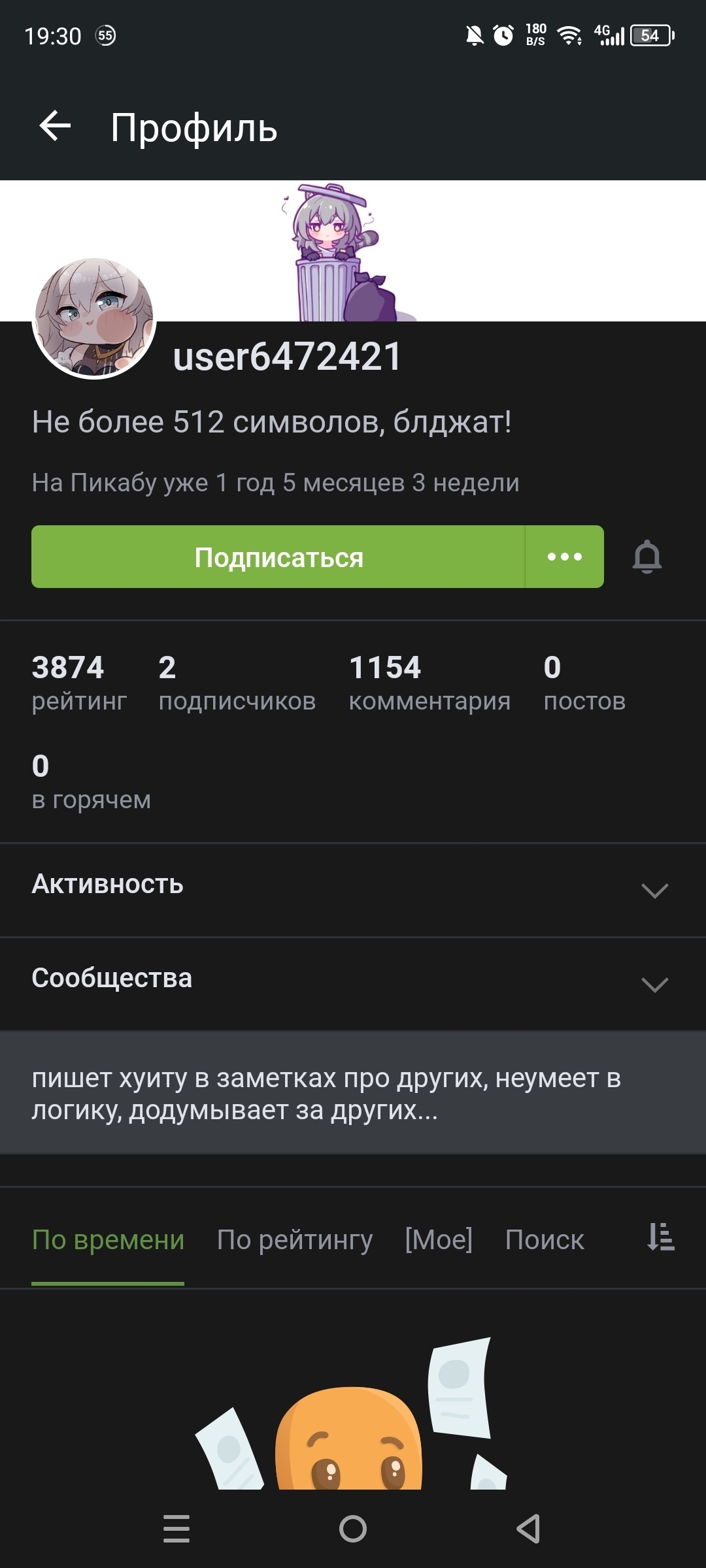Expand the Активность section

(654, 890)
